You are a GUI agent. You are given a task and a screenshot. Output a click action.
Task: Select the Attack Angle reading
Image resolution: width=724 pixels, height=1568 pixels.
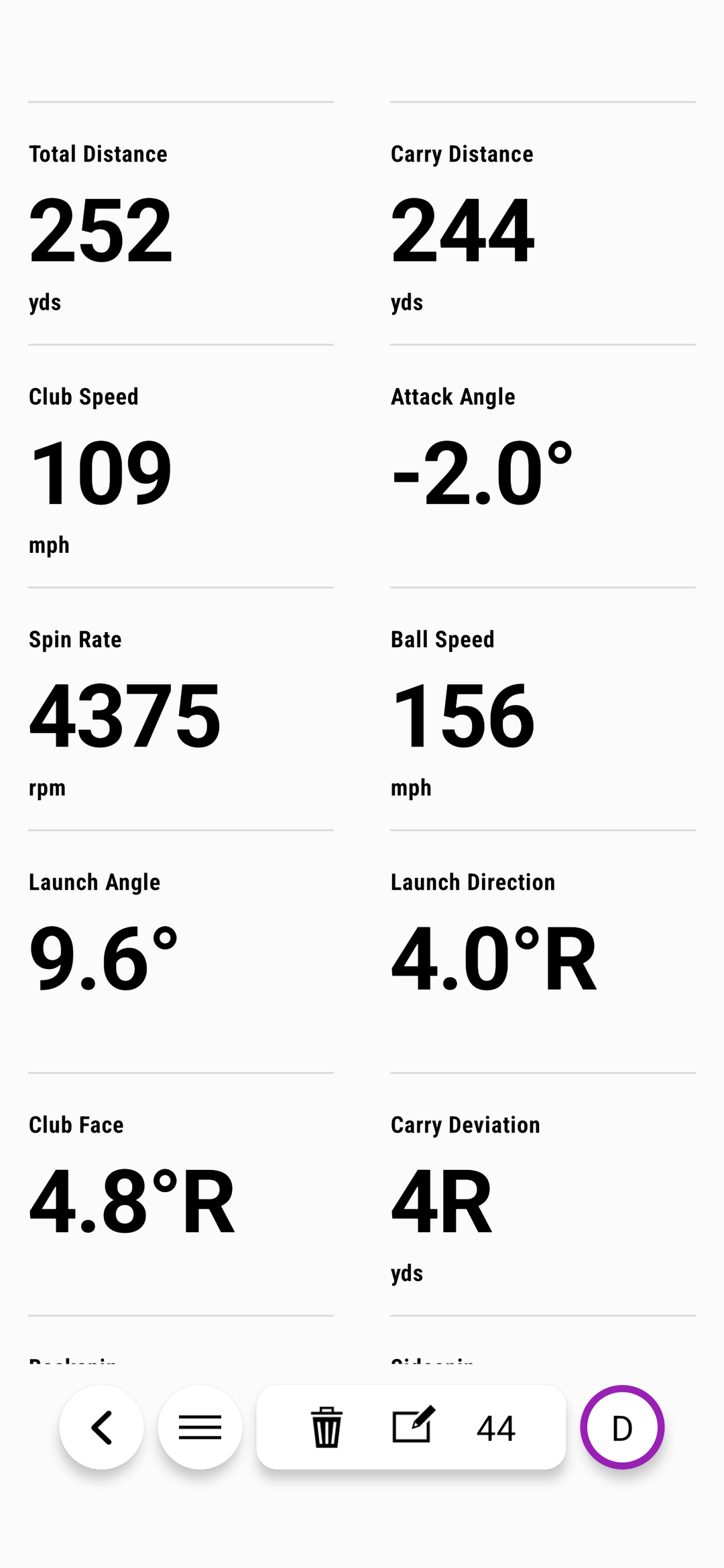tap(483, 469)
